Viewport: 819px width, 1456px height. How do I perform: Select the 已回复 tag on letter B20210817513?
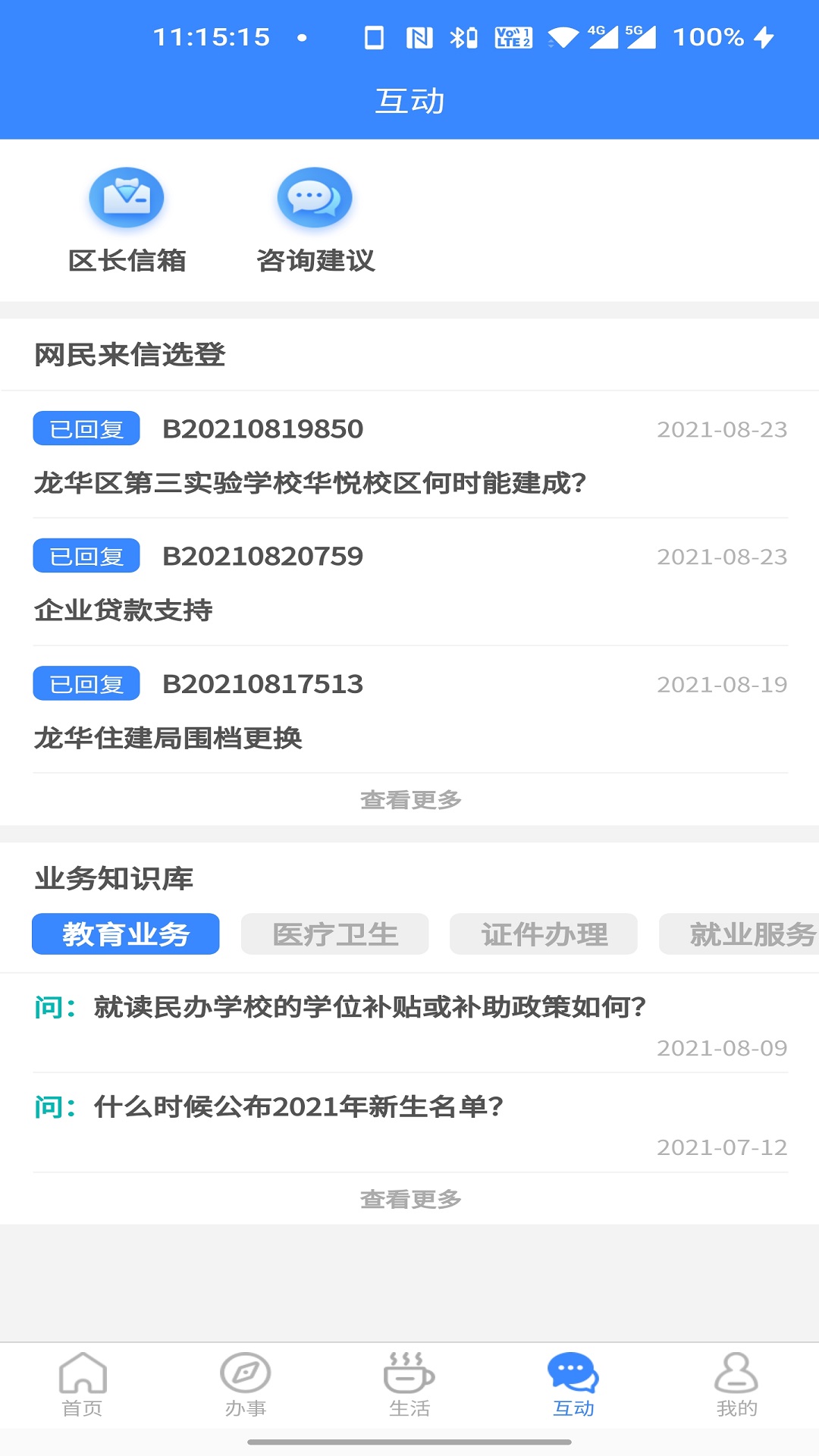coord(86,684)
